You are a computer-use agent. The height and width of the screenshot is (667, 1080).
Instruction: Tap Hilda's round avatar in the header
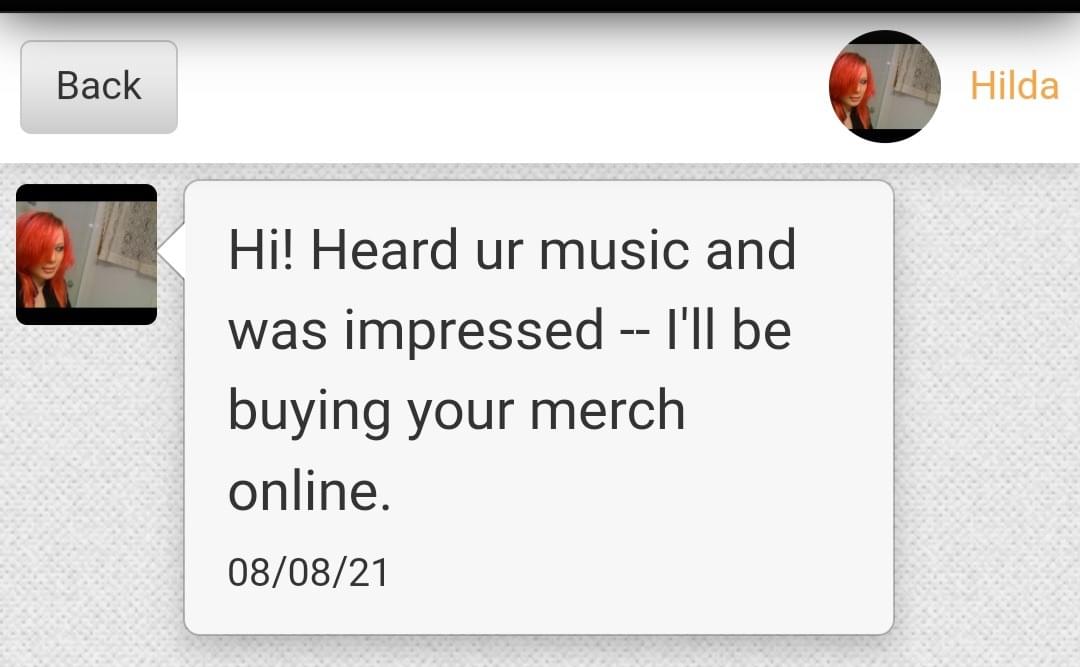click(x=885, y=87)
